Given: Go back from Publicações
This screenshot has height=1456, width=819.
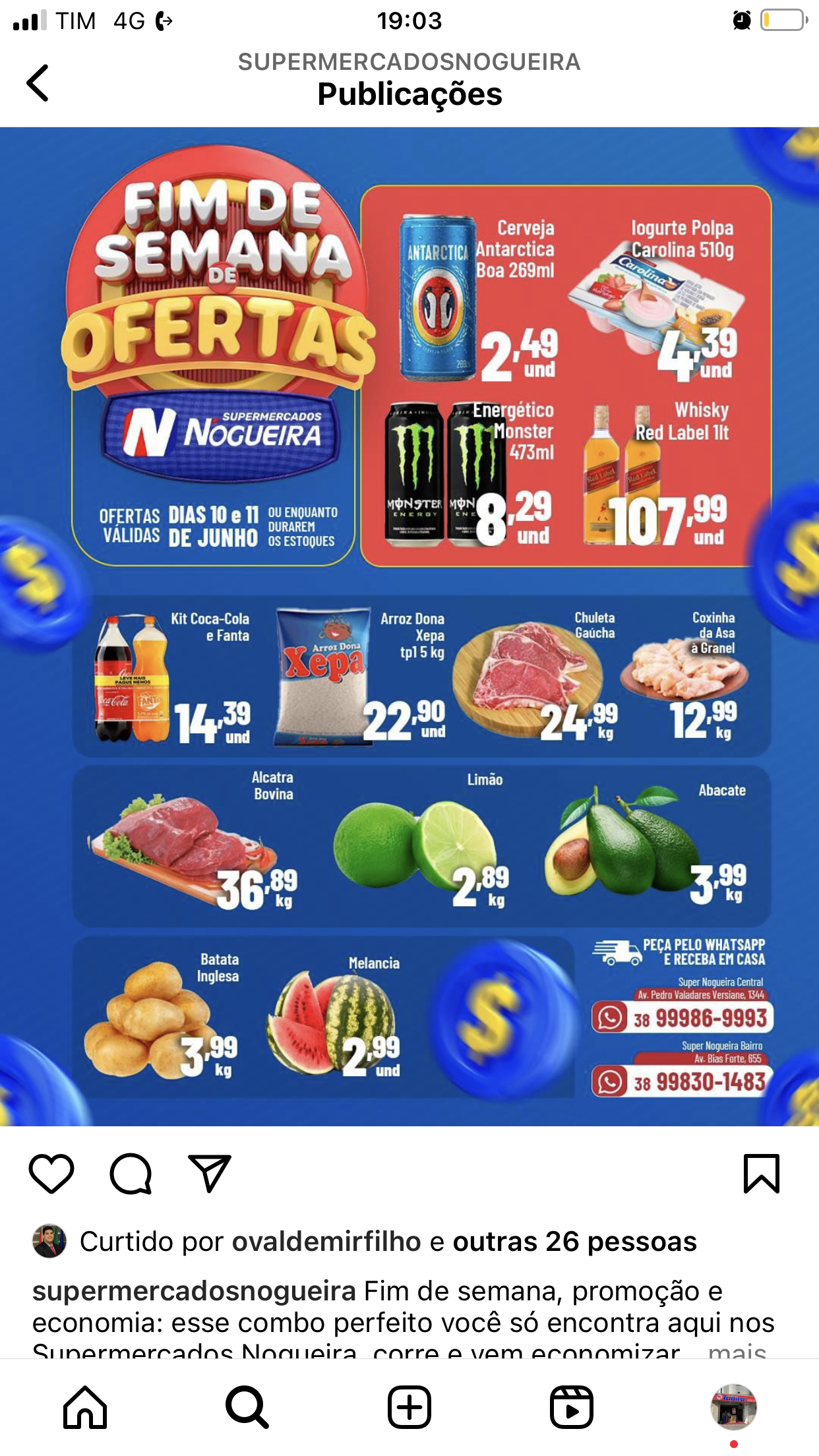Looking at the screenshot, I should (38, 83).
